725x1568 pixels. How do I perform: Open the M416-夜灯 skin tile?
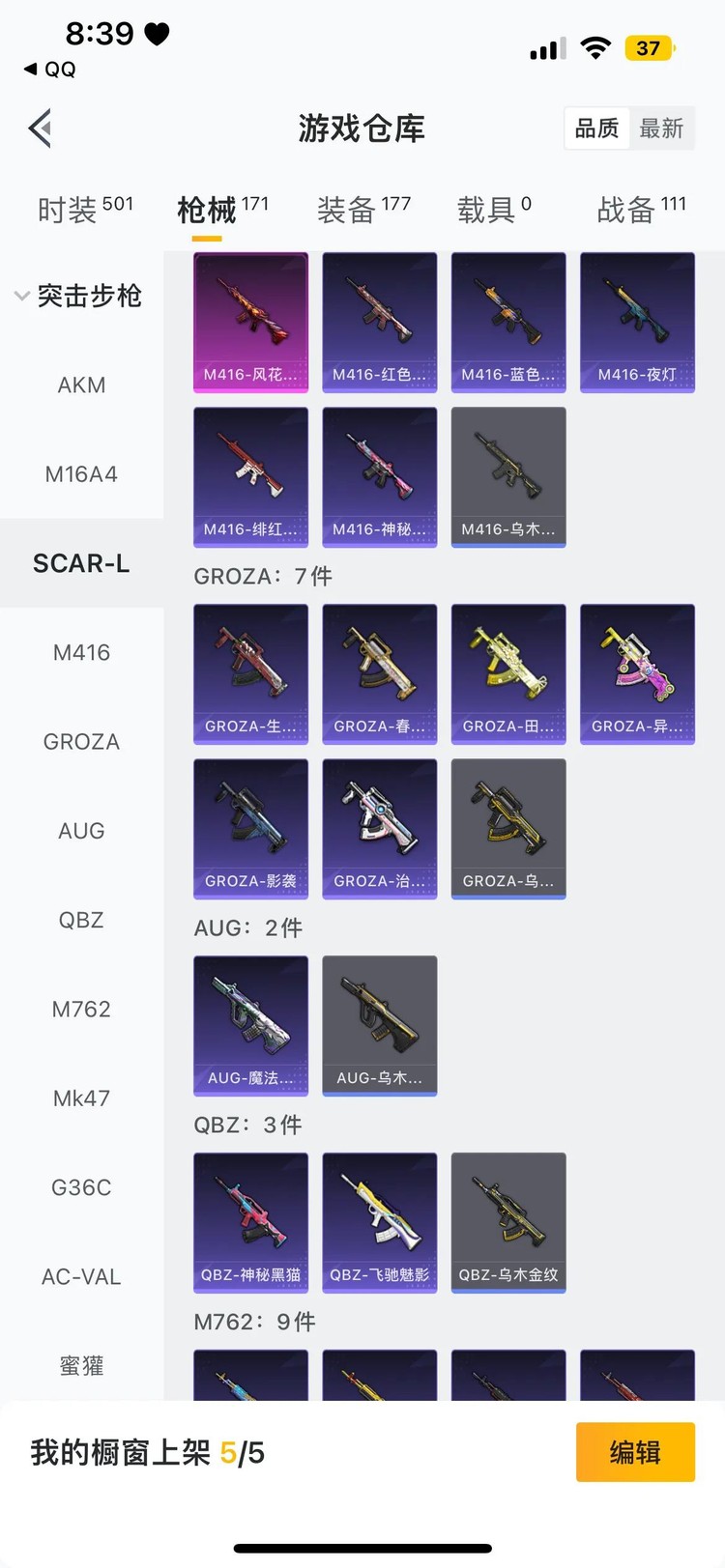click(637, 322)
